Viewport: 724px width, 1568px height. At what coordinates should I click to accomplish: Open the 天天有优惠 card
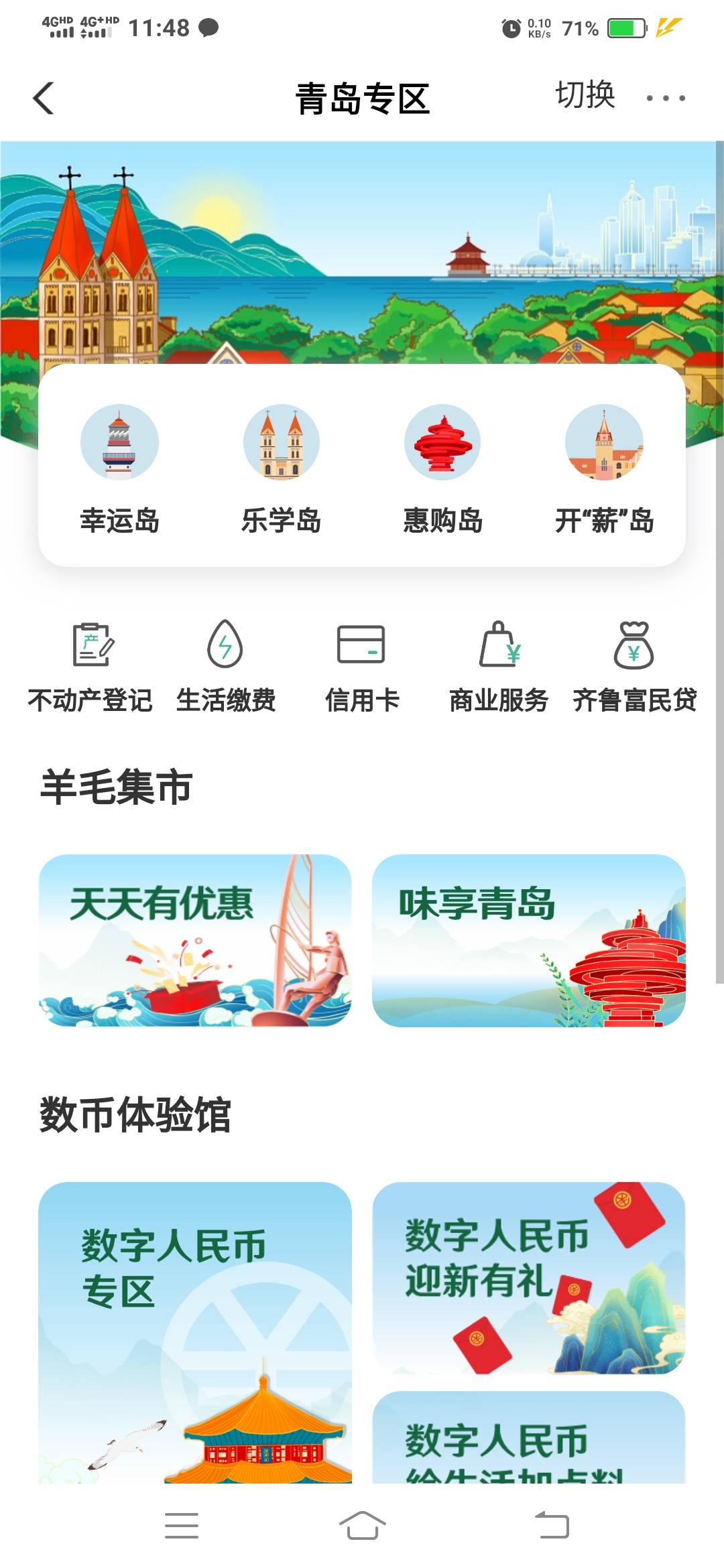(195, 940)
